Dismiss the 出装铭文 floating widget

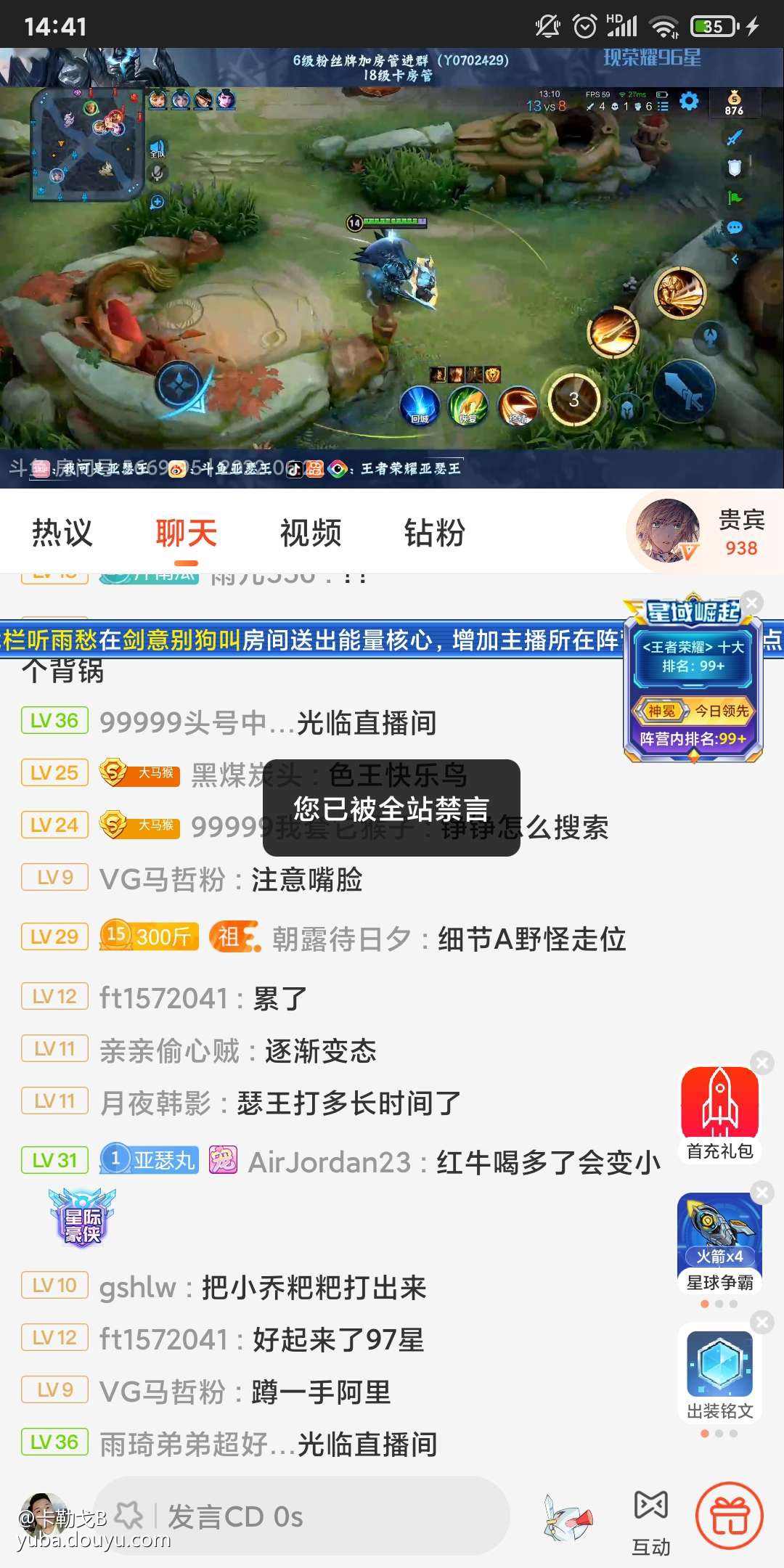coord(762,1323)
